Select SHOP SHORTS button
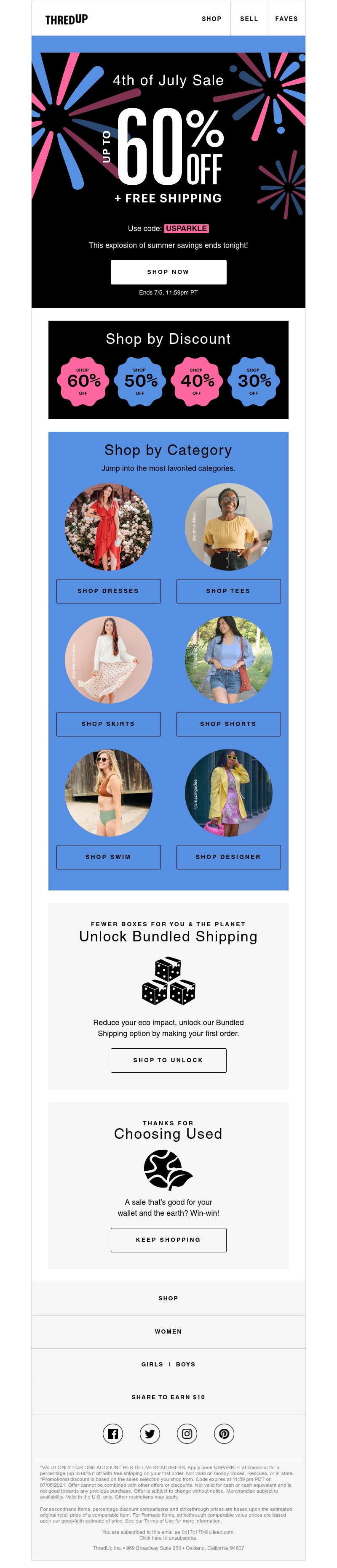 click(x=228, y=724)
